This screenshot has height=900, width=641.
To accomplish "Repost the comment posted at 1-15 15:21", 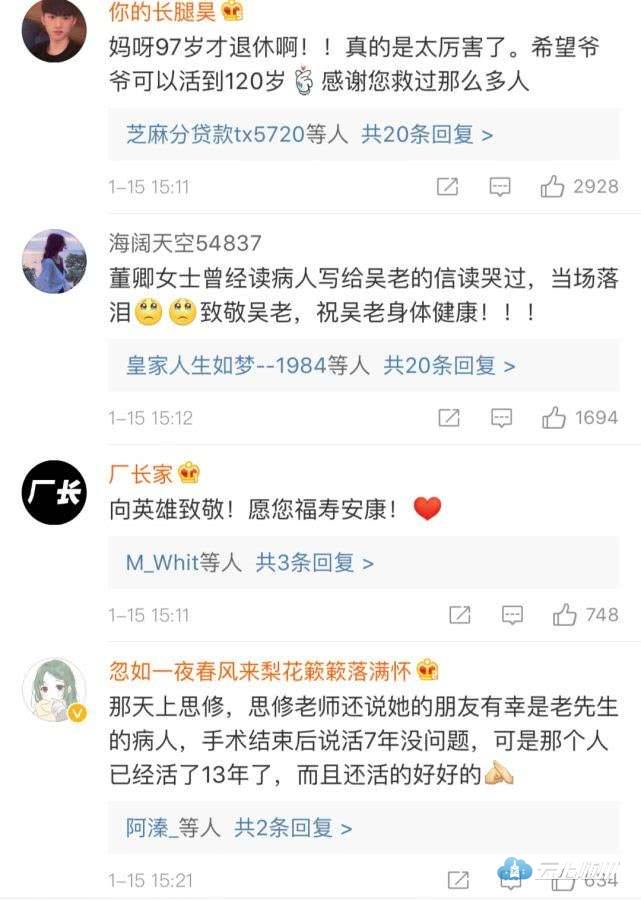I will pos(458,880).
